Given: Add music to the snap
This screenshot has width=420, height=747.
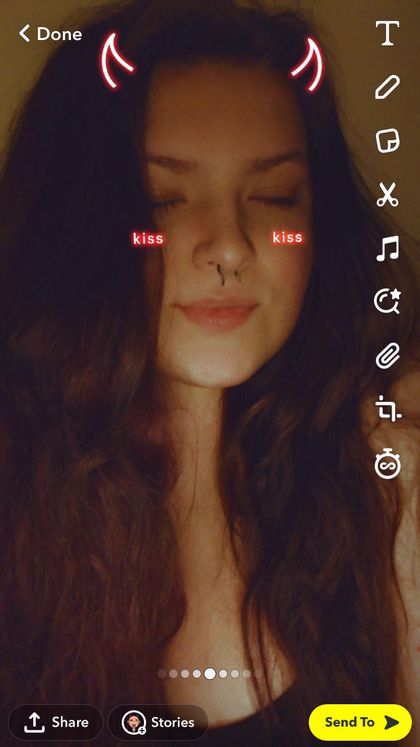Looking at the screenshot, I should click(x=388, y=249).
